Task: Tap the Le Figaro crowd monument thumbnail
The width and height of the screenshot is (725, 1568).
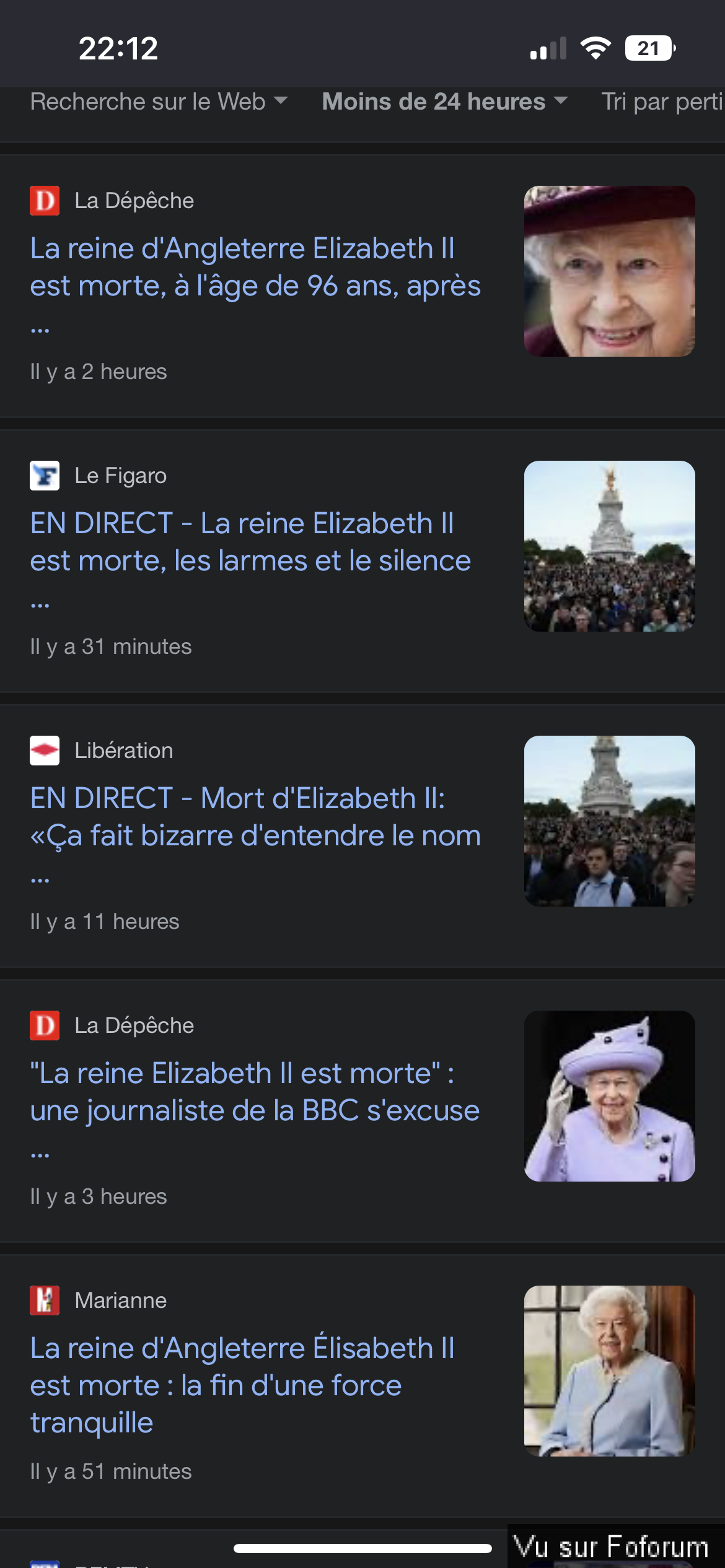Action: click(609, 546)
